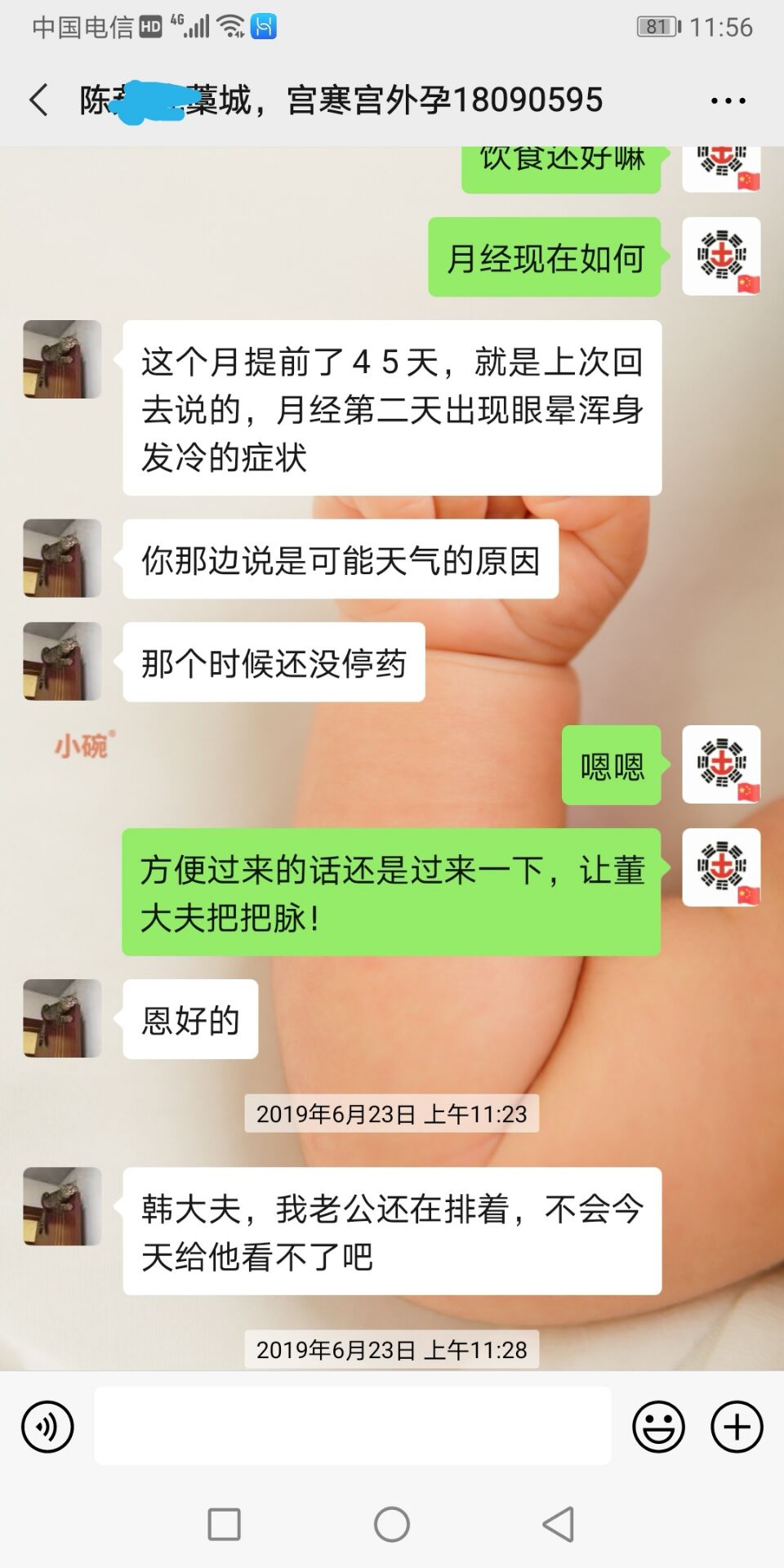Focus the message text field

352,1425
